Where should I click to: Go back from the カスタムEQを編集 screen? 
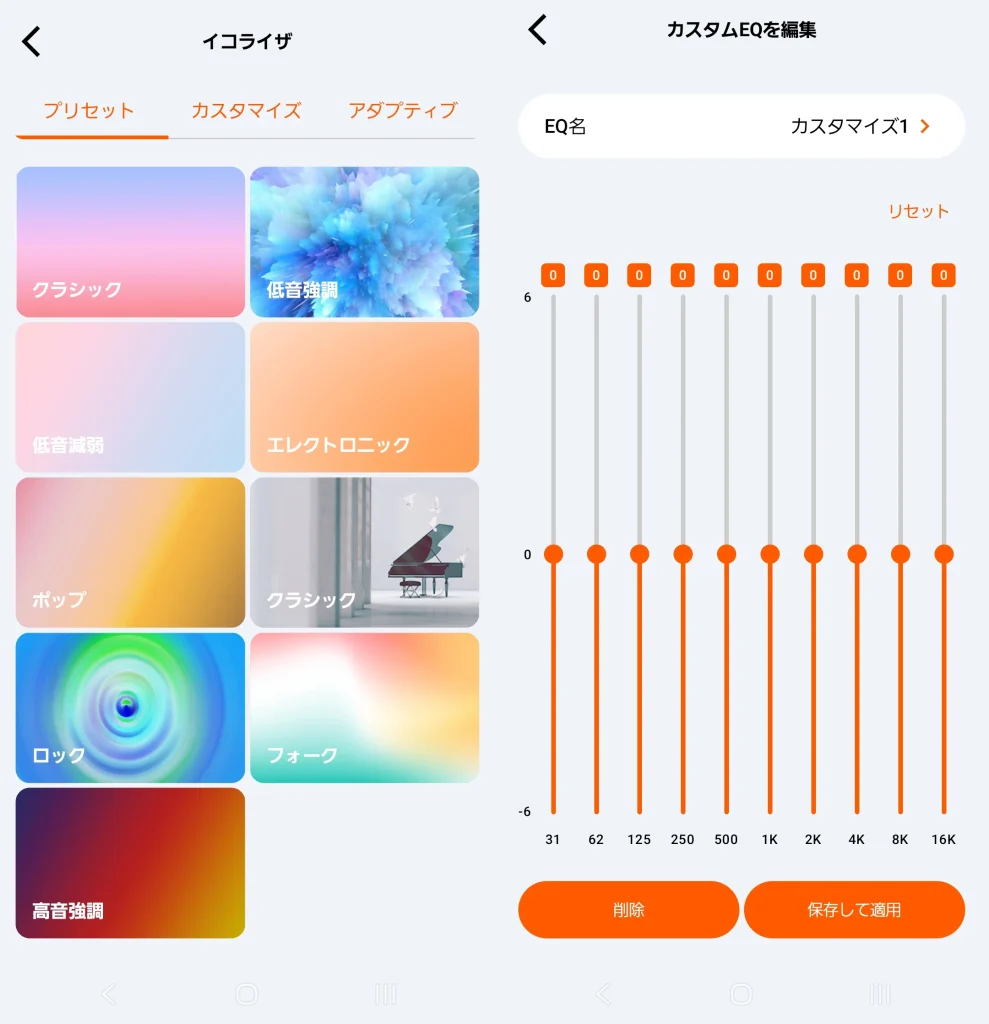coord(538,30)
